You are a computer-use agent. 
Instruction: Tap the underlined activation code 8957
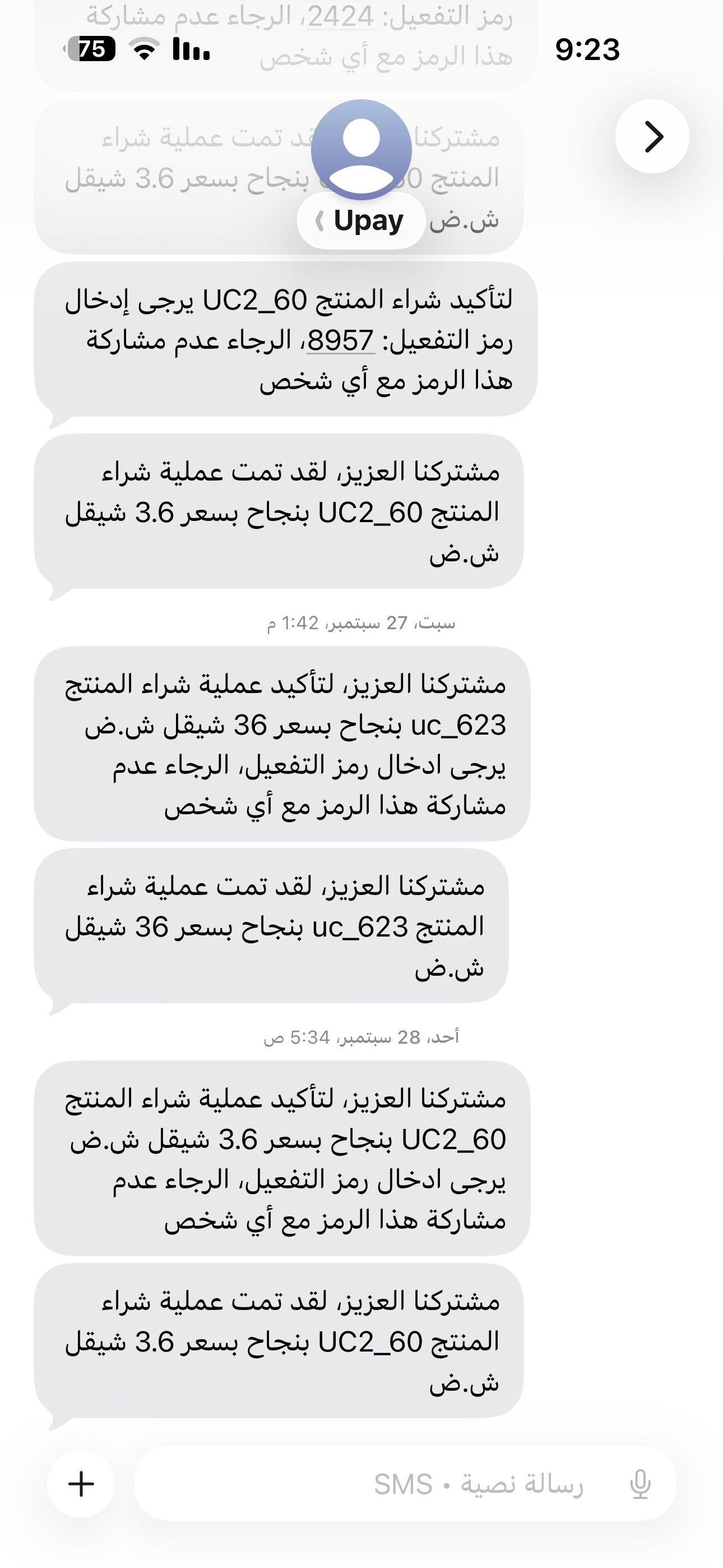[x=340, y=340]
